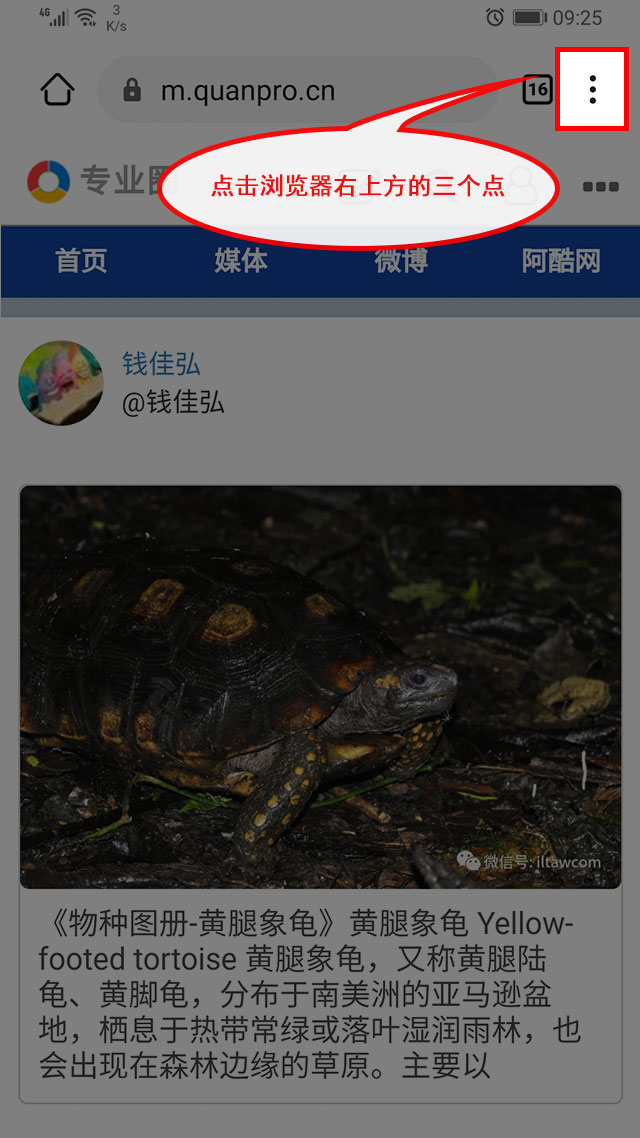The height and width of the screenshot is (1138, 640).
Task: Switch to the 首页 tab
Action: [x=81, y=261]
